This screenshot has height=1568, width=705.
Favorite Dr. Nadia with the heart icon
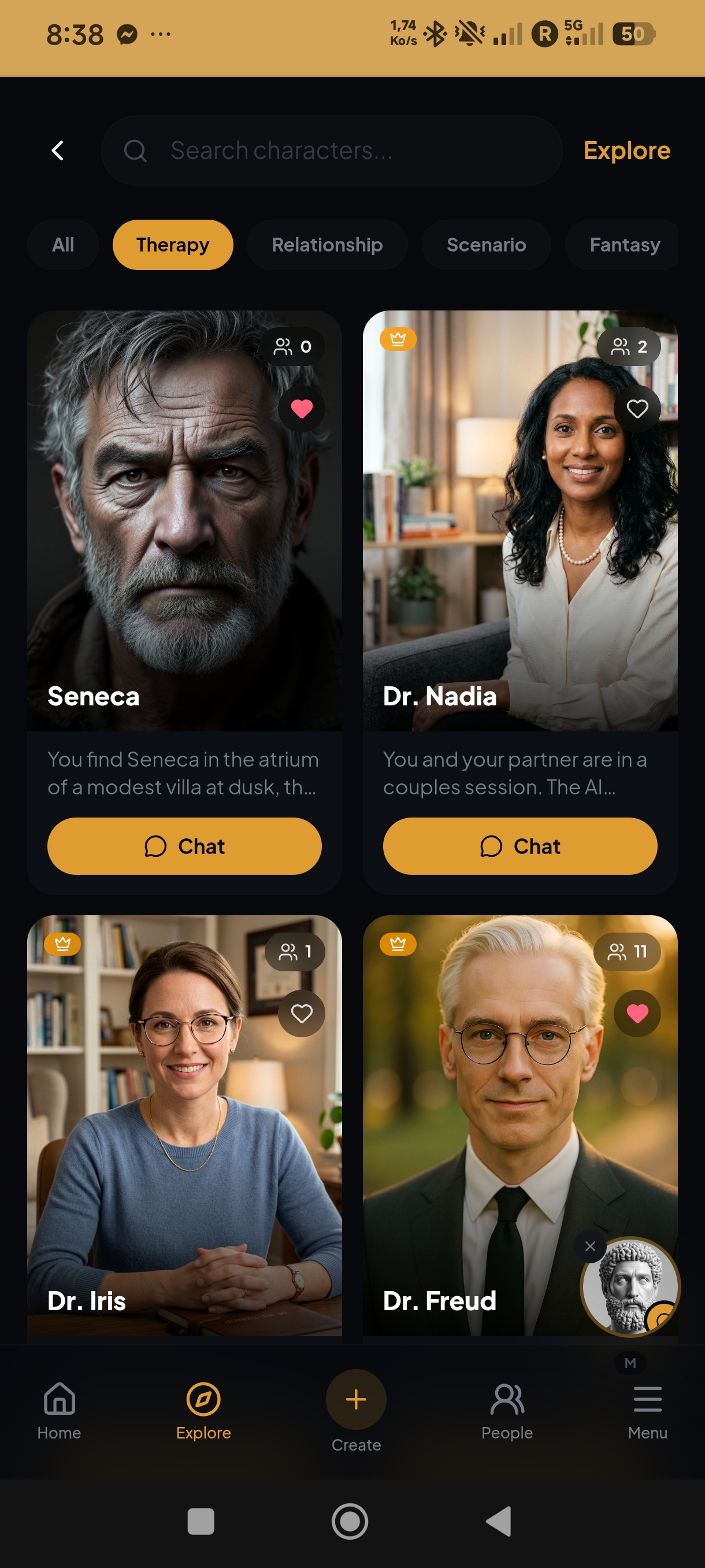pyautogui.click(x=637, y=408)
